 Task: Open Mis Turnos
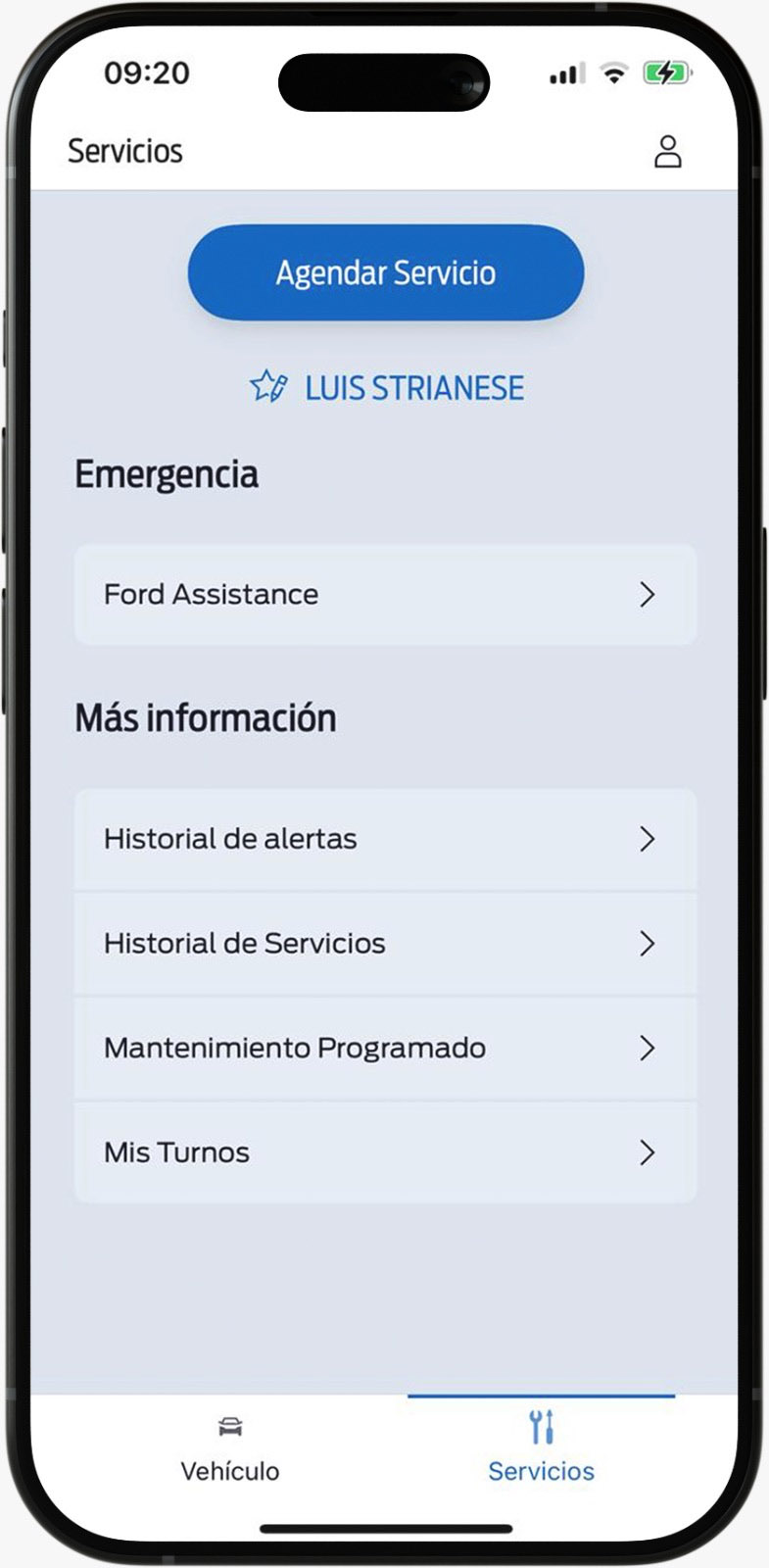385,1152
